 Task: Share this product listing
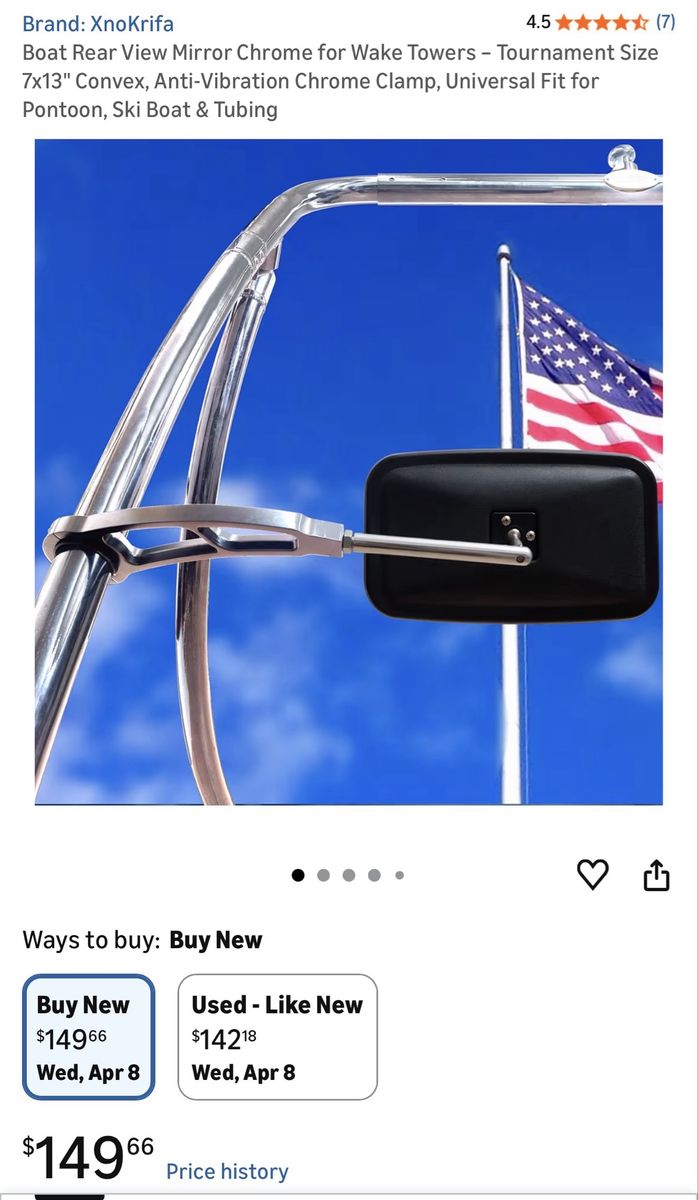tap(656, 876)
